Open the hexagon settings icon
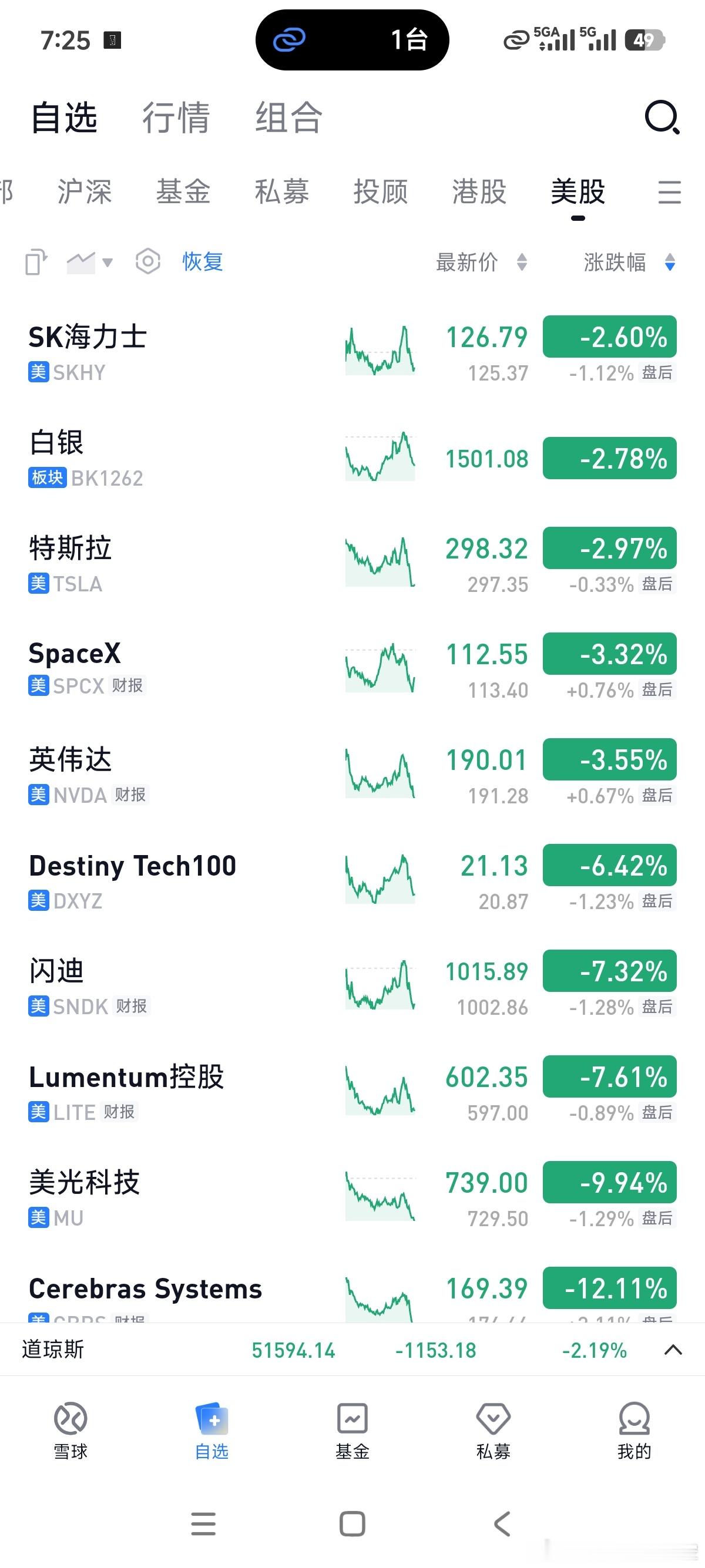 pos(147,262)
